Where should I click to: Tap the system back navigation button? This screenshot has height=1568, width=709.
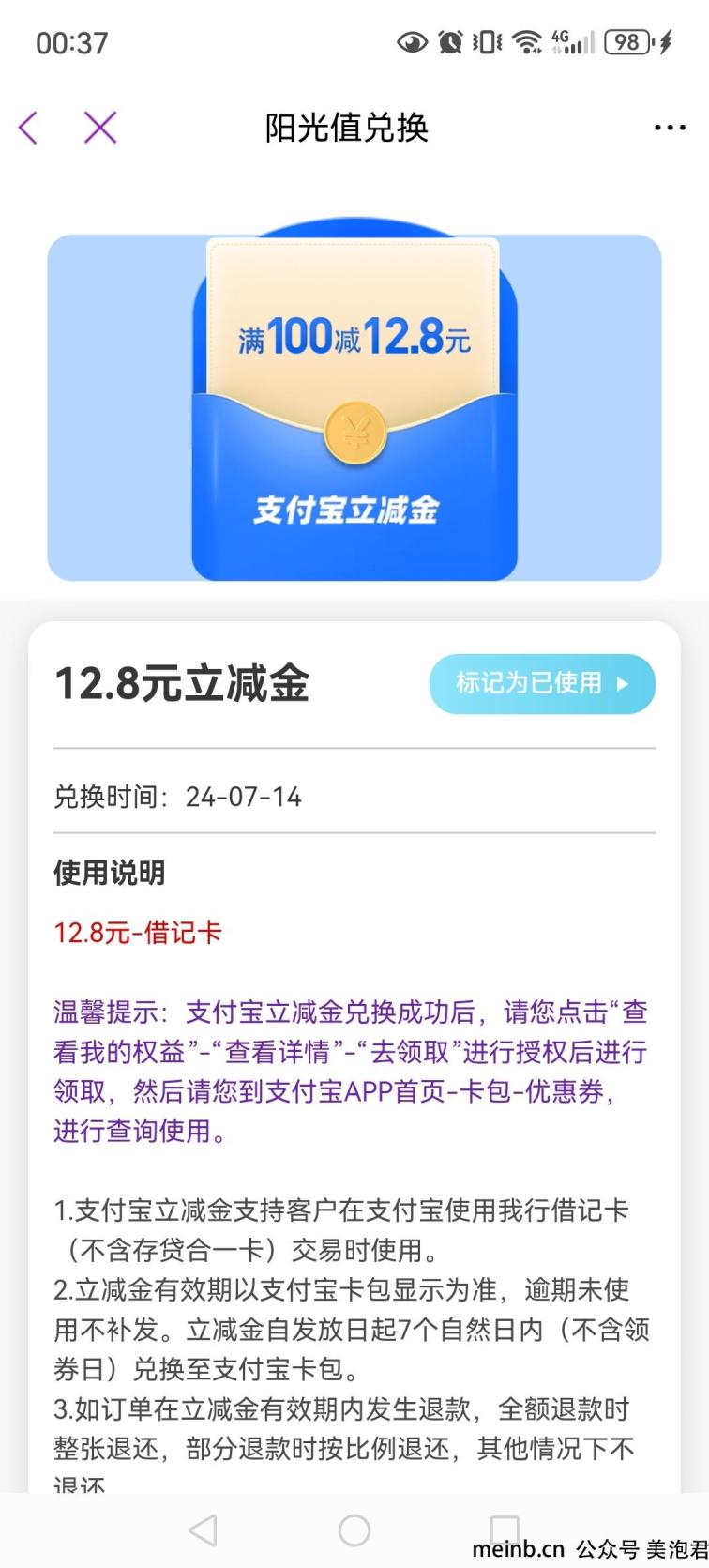click(x=203, y=1530)
